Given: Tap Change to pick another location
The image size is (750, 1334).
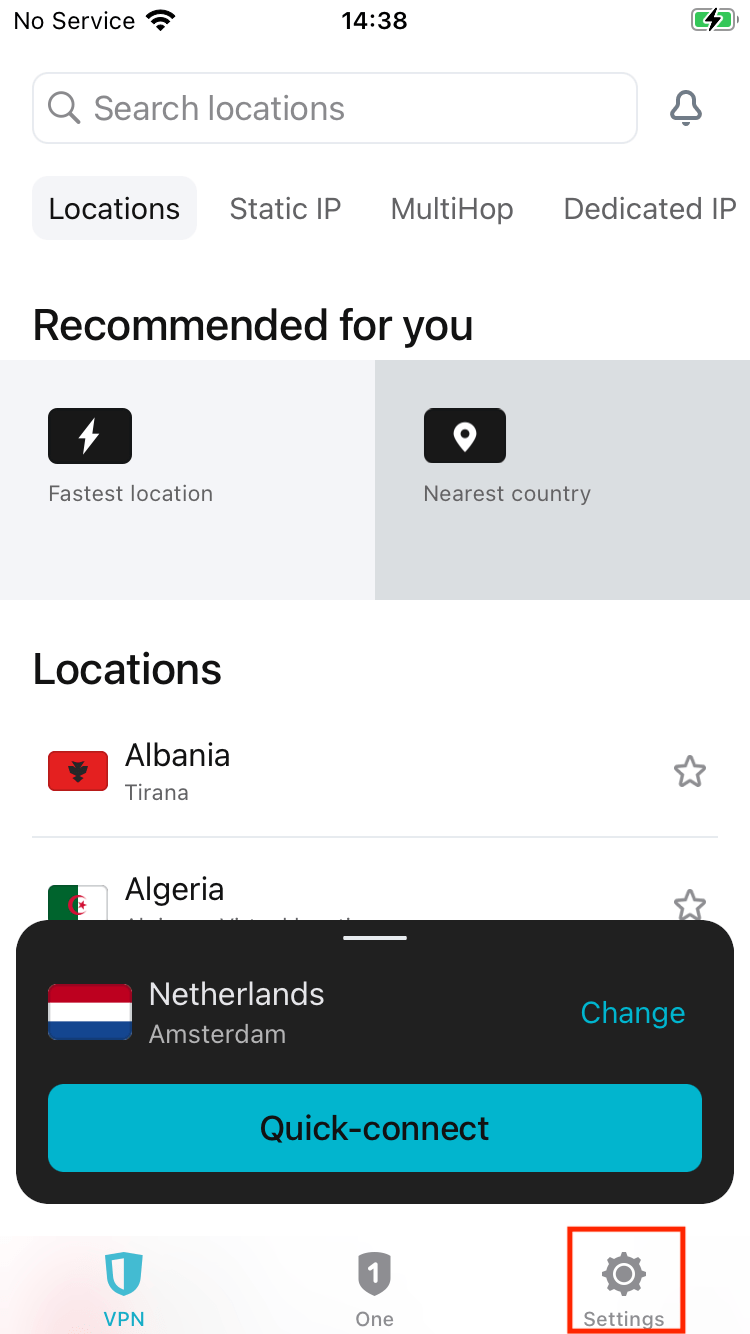Looking at the screenshot, I should pyautogui.click(x=632, y=1012).
